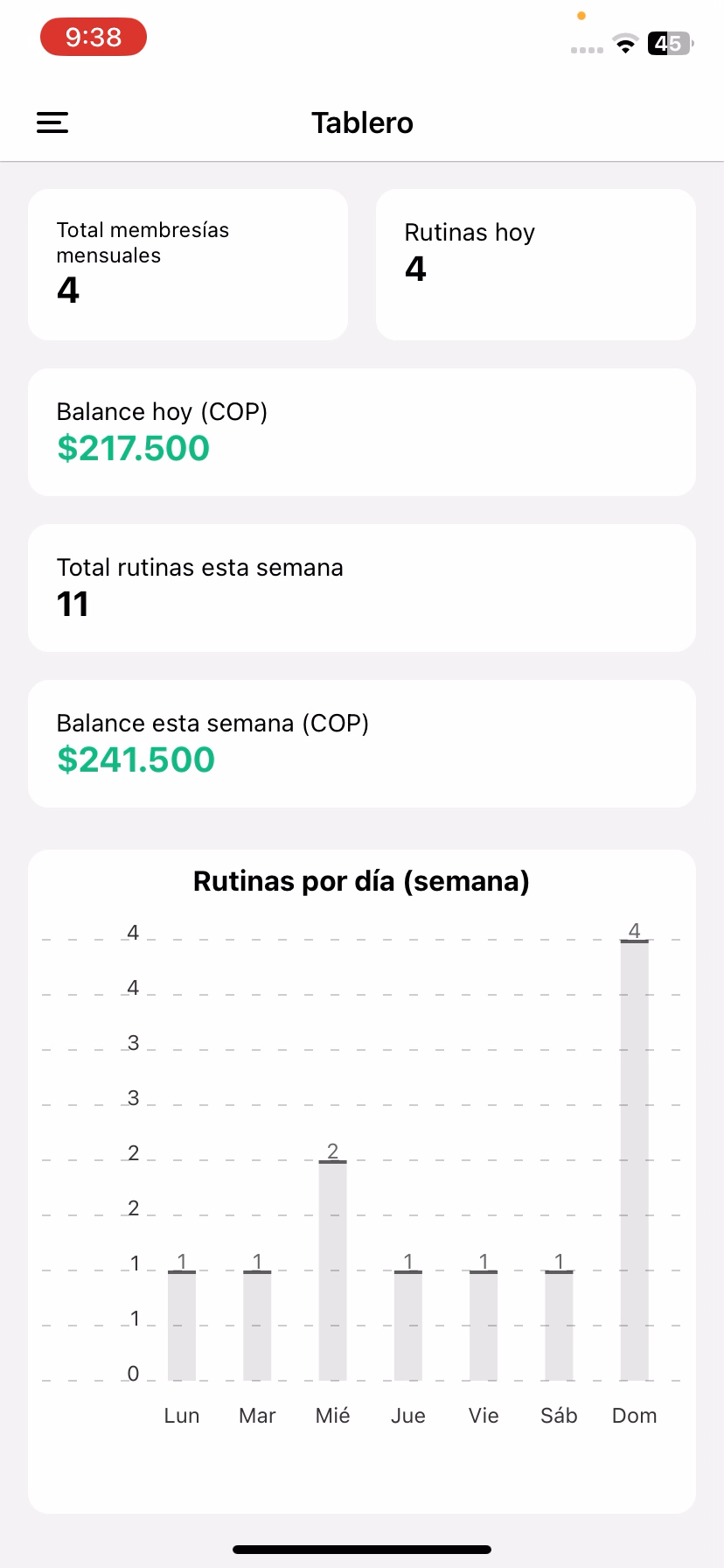Select the Sáb bar in the chart
This screenshot has height=1568, width=724.
pos(559,1321)
